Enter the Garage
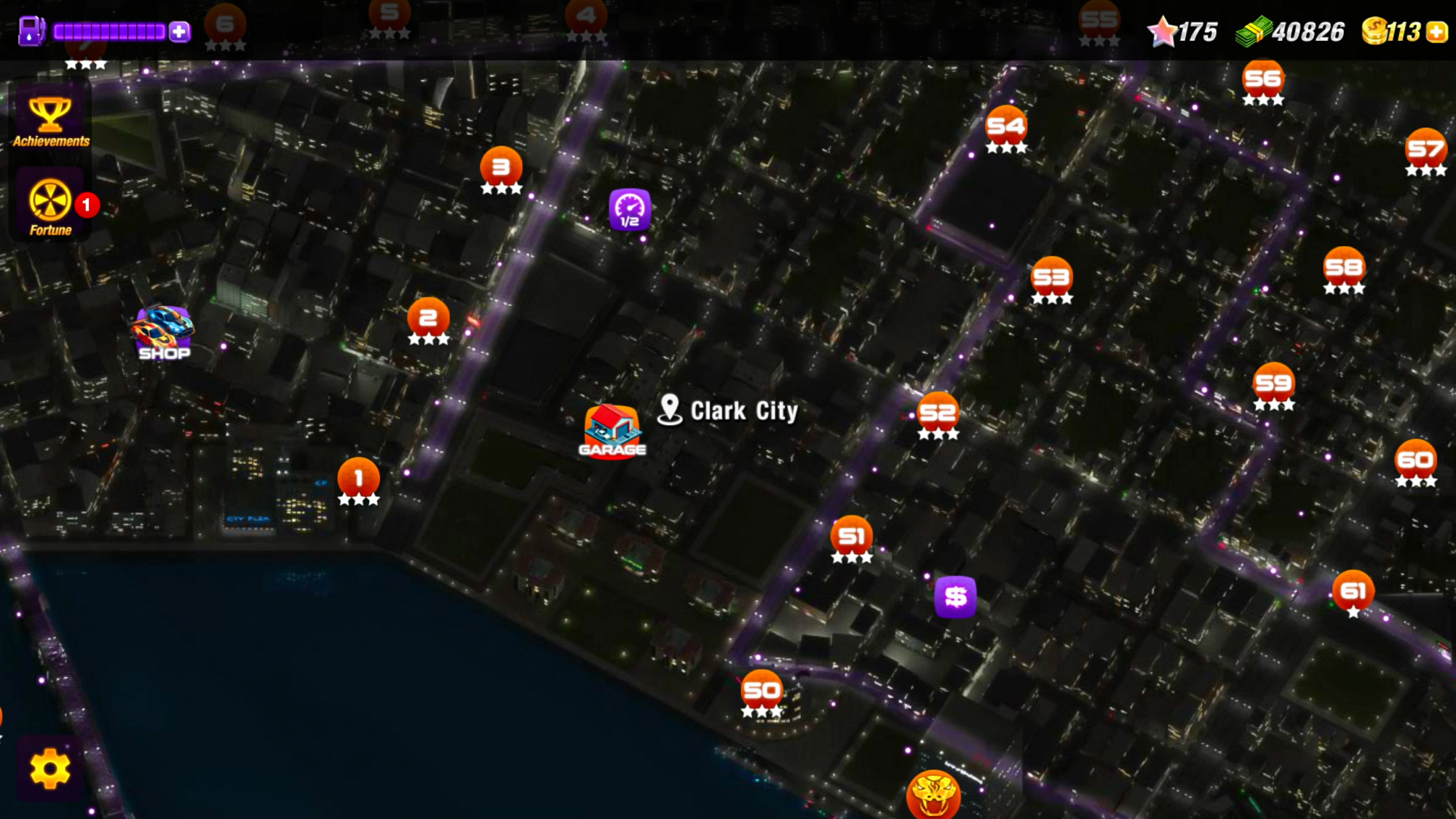This screenshot has width=1456, height=819. tap(612, 430)
